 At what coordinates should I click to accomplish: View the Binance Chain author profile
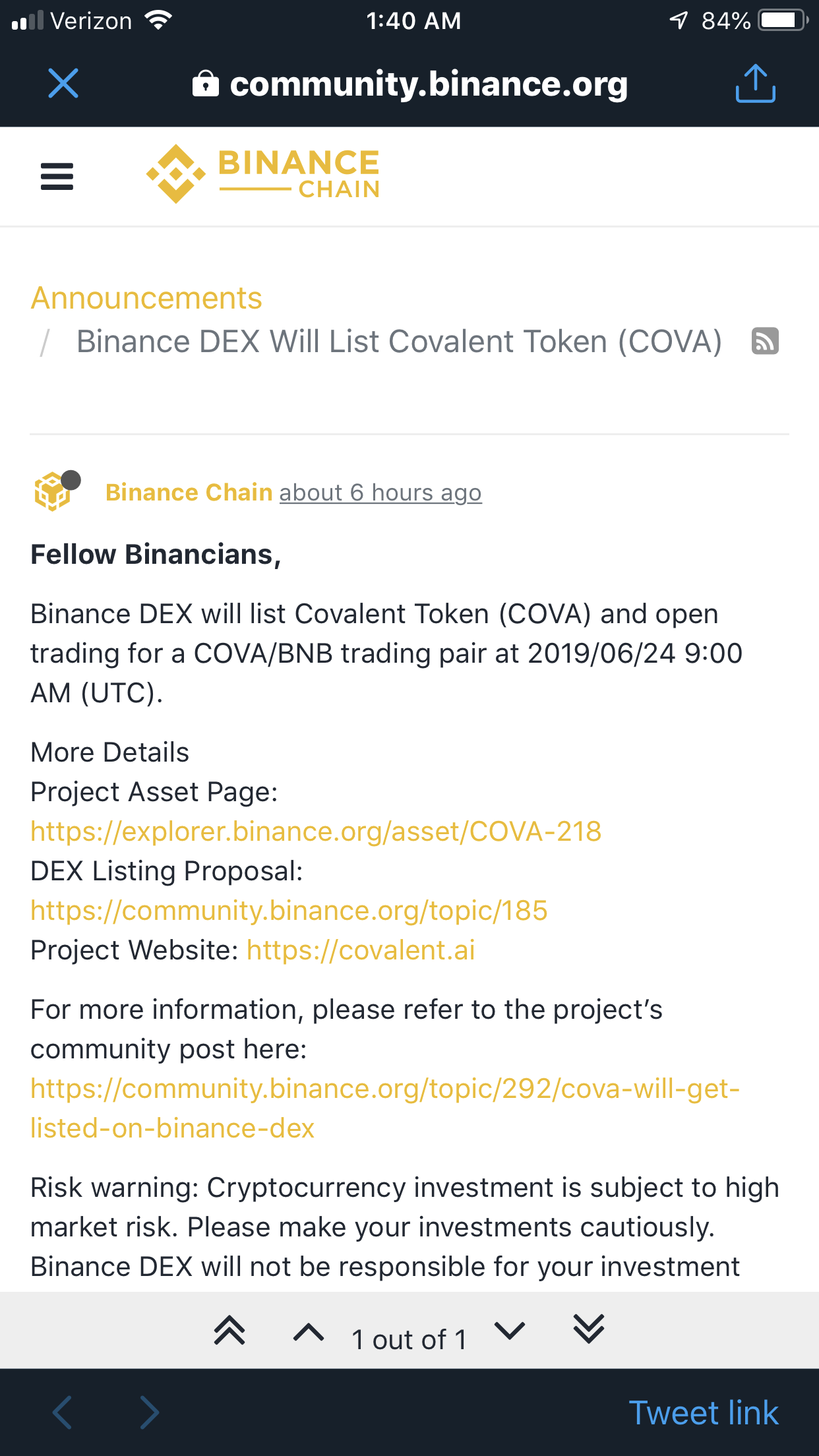[189, 493]
